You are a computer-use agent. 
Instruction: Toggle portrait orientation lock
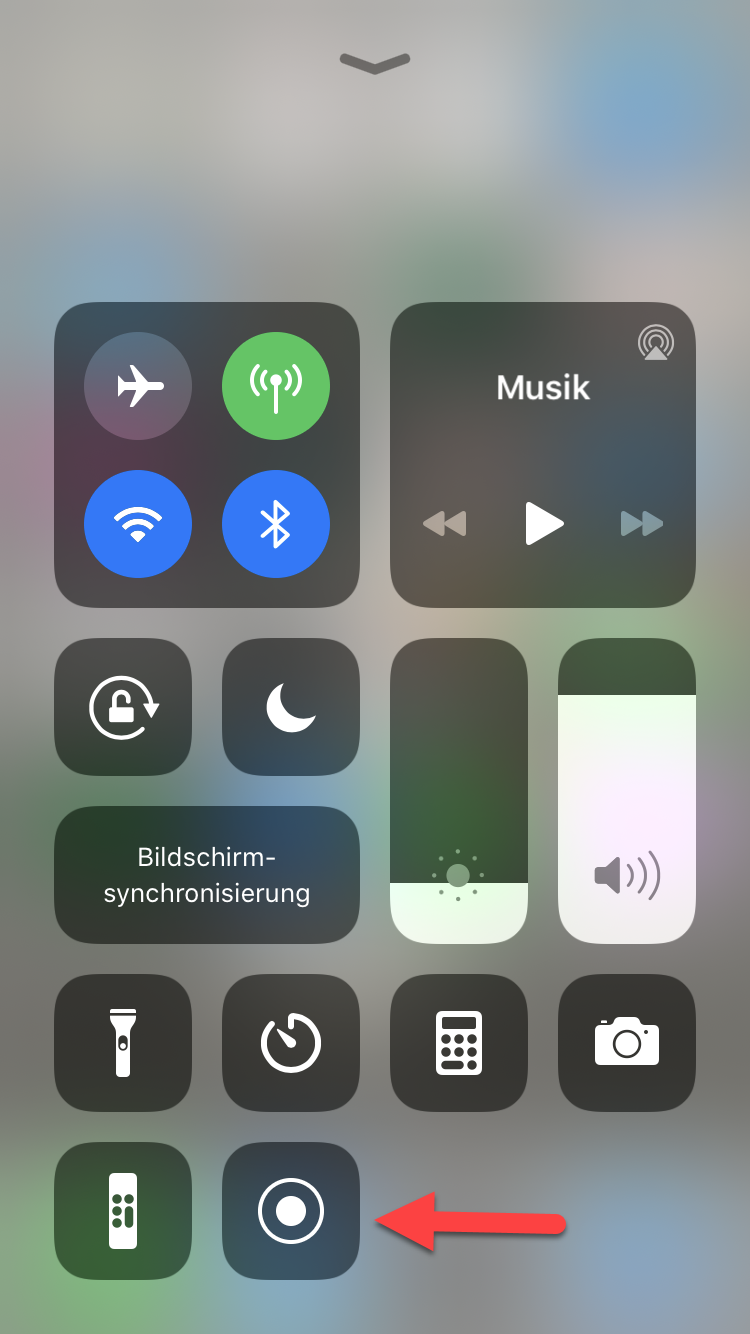123,707
